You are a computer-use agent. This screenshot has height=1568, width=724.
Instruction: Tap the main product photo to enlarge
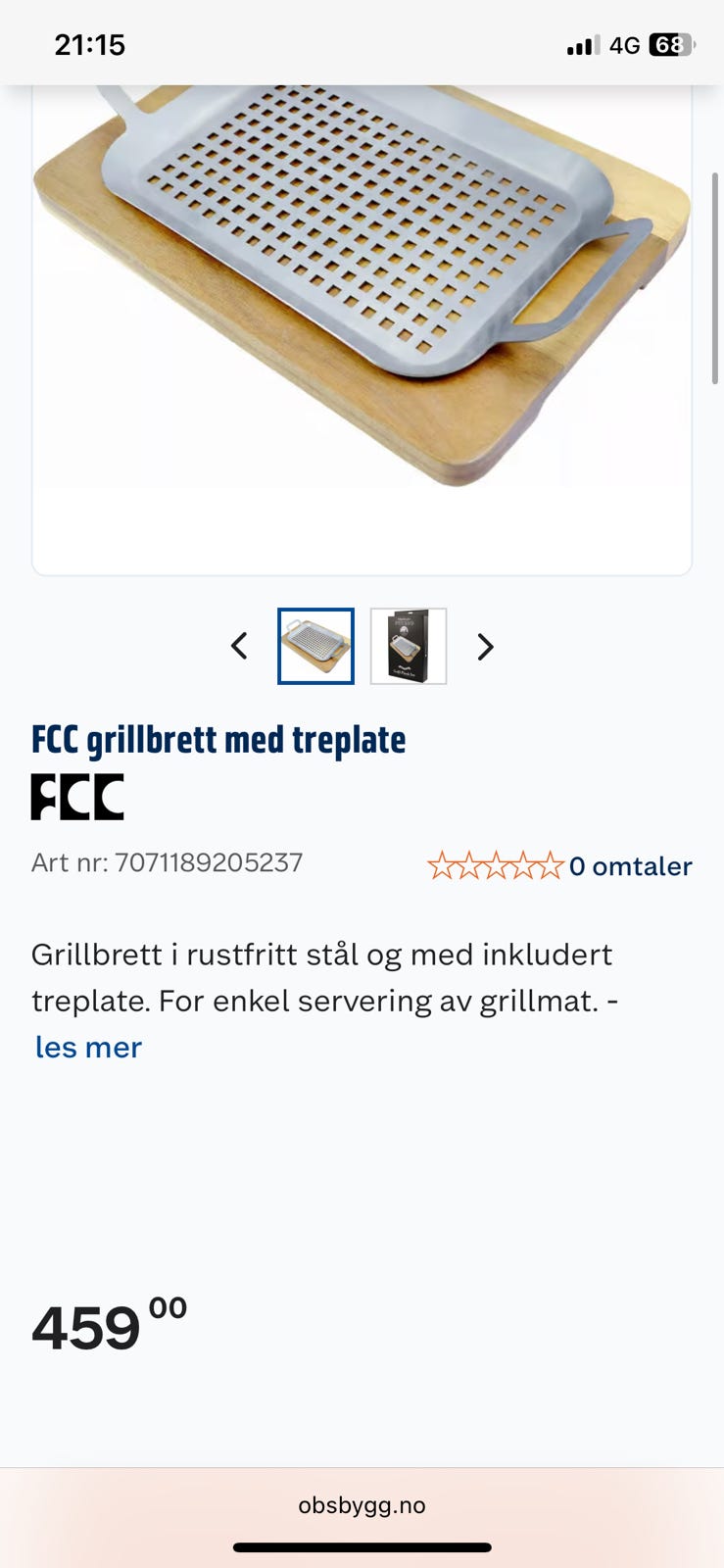click(x=362, y=294)
